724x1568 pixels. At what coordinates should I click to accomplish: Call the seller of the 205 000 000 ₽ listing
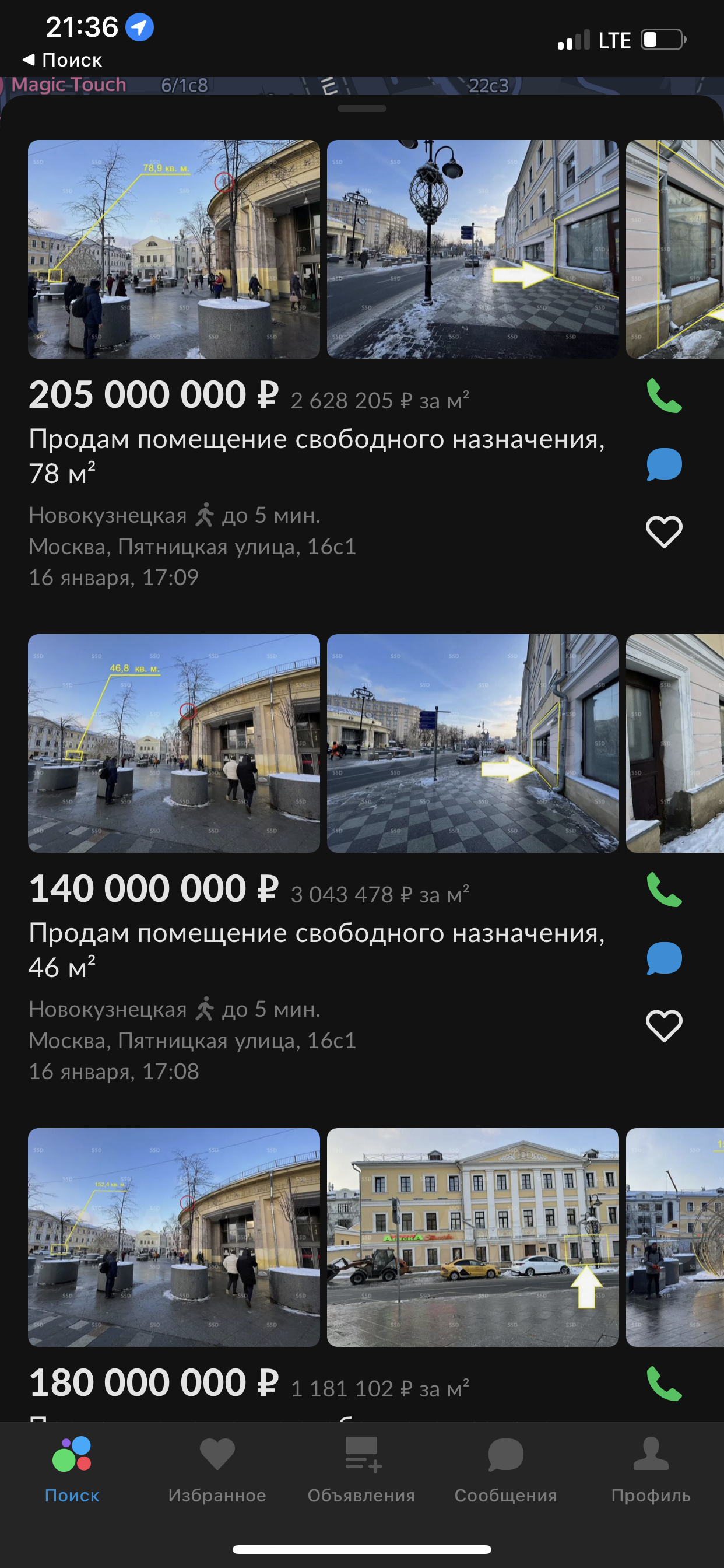[664, 396]
